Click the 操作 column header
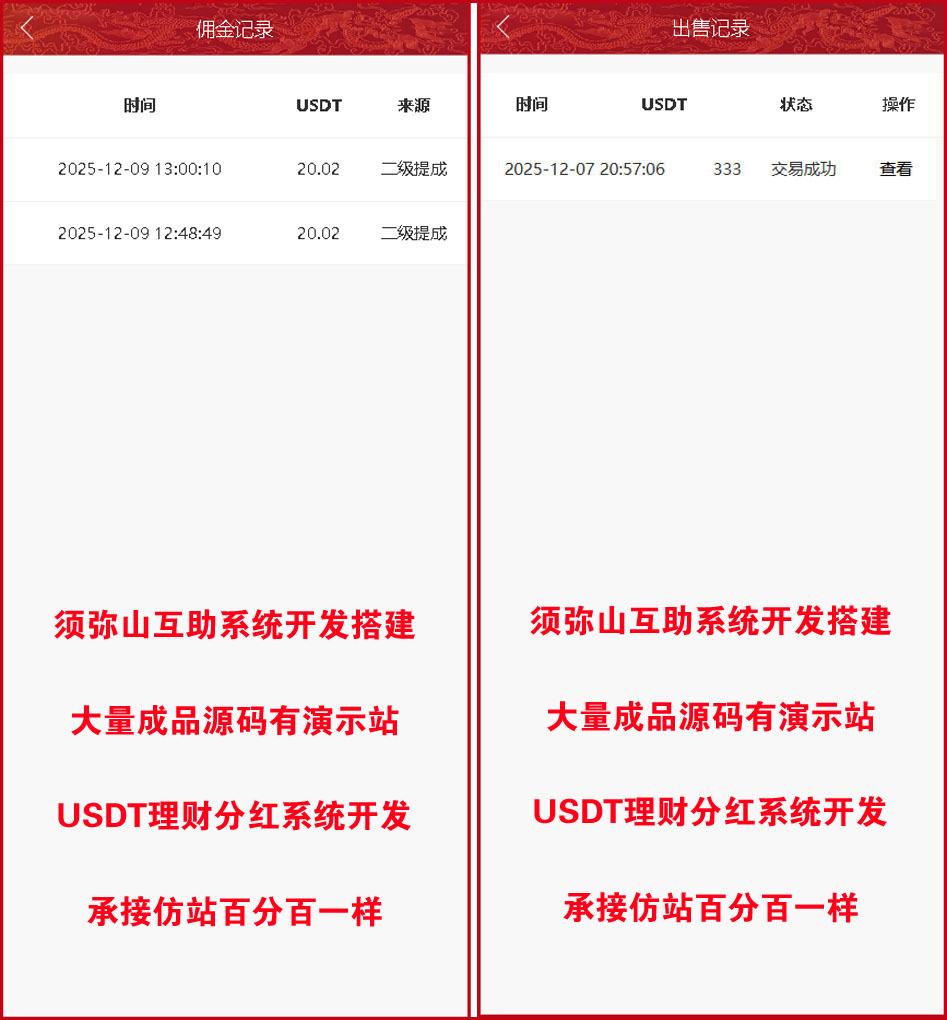The height and width of the screenshot is (1020, 947). tap(897, 105)
